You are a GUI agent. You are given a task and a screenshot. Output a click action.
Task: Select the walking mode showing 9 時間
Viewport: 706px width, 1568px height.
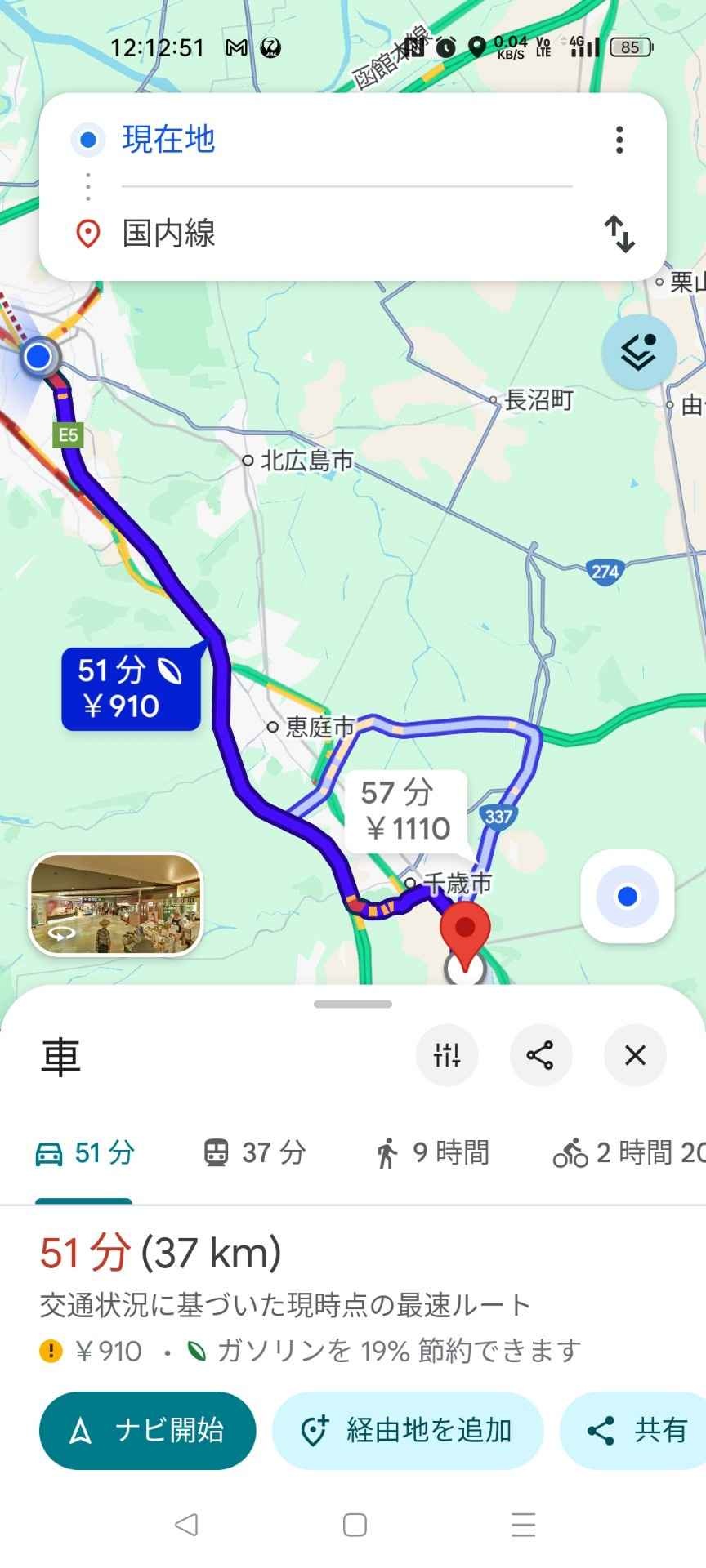click(431, 1152)
